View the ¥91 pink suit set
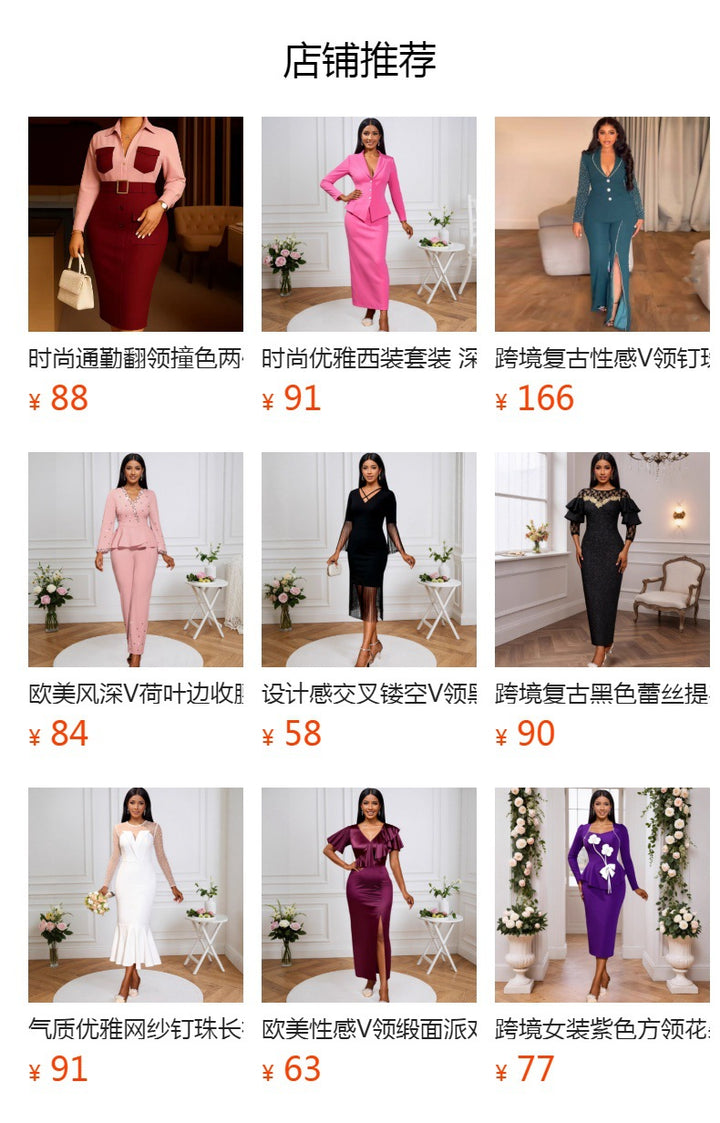Image resolution: width=720 pixels, height=1123 pixels. coord(368,224)
